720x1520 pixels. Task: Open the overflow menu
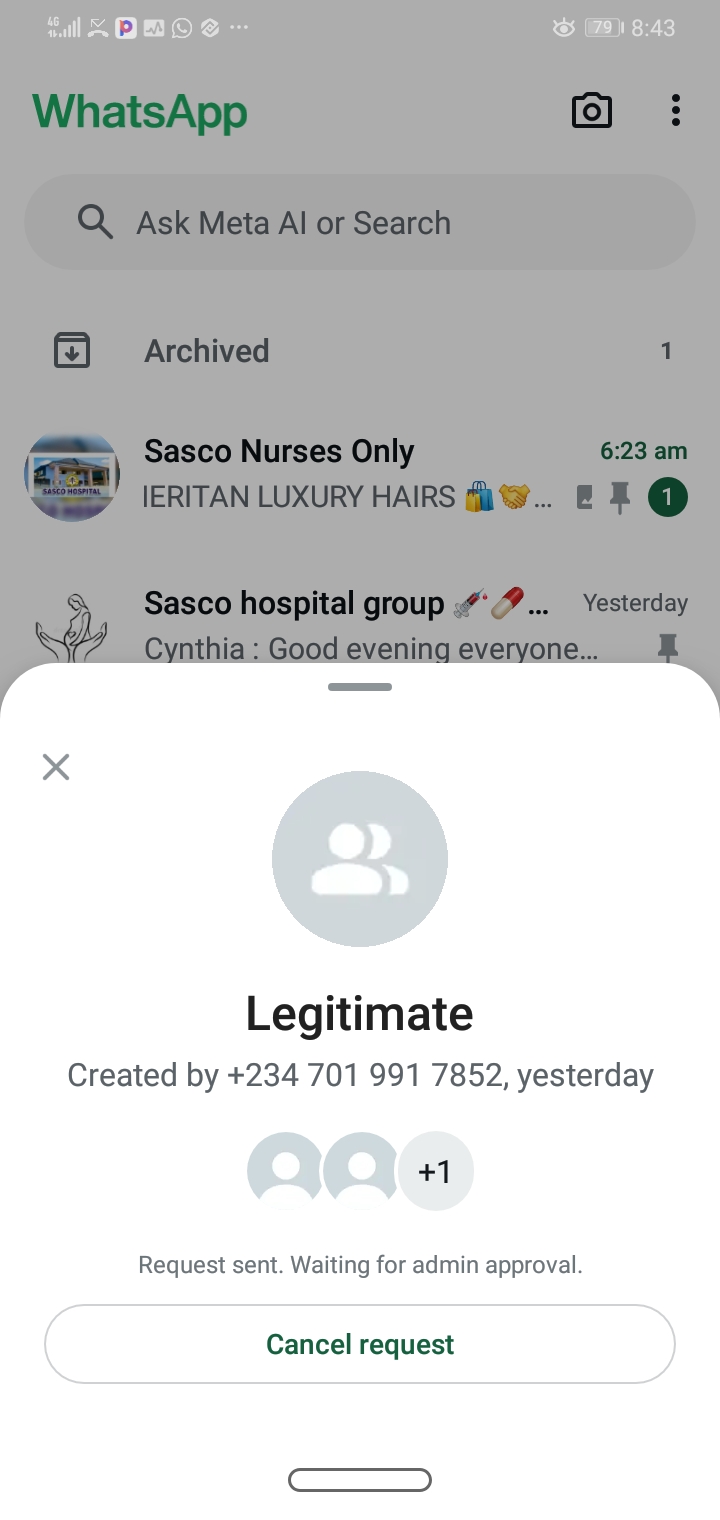pos(676,111)
